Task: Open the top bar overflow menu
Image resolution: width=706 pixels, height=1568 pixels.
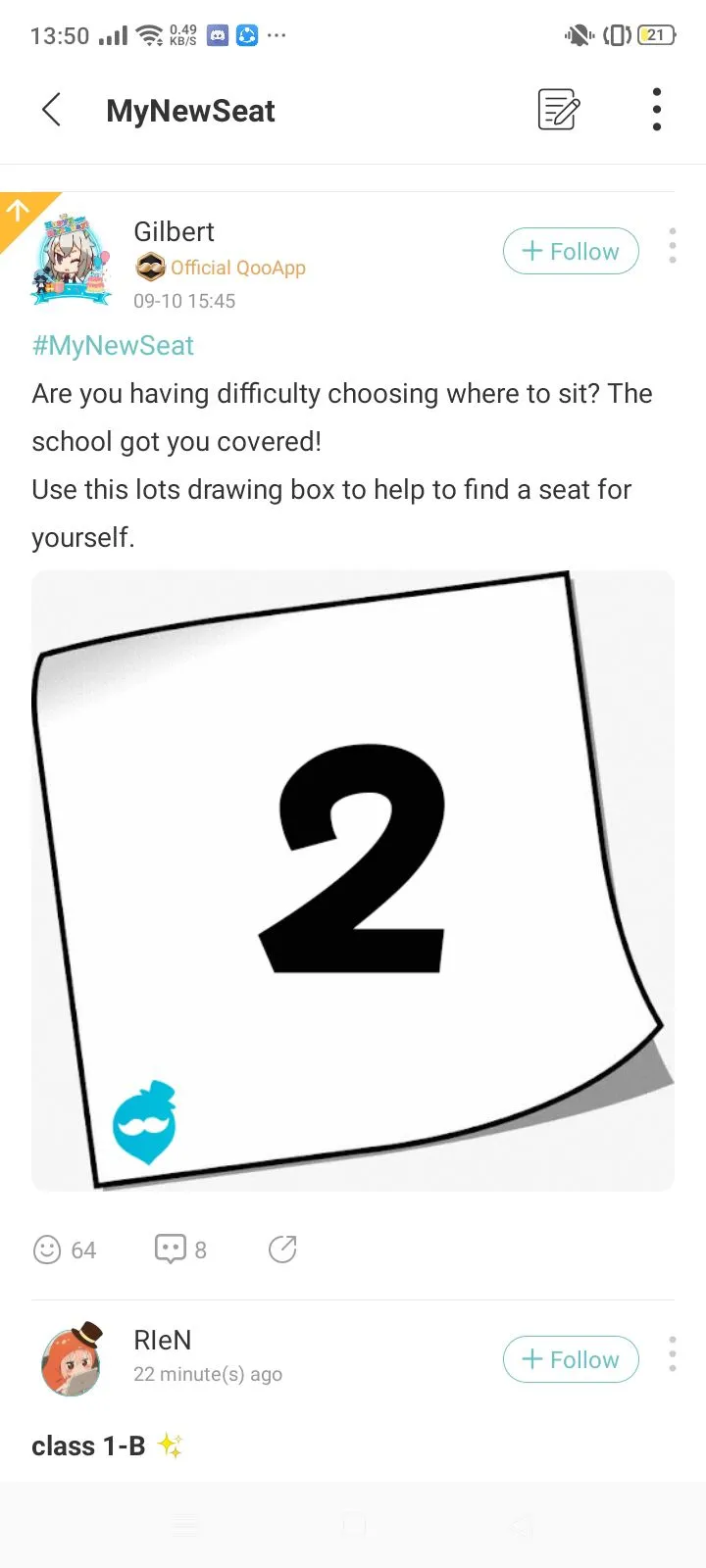Action: click(x=657, y=110)
